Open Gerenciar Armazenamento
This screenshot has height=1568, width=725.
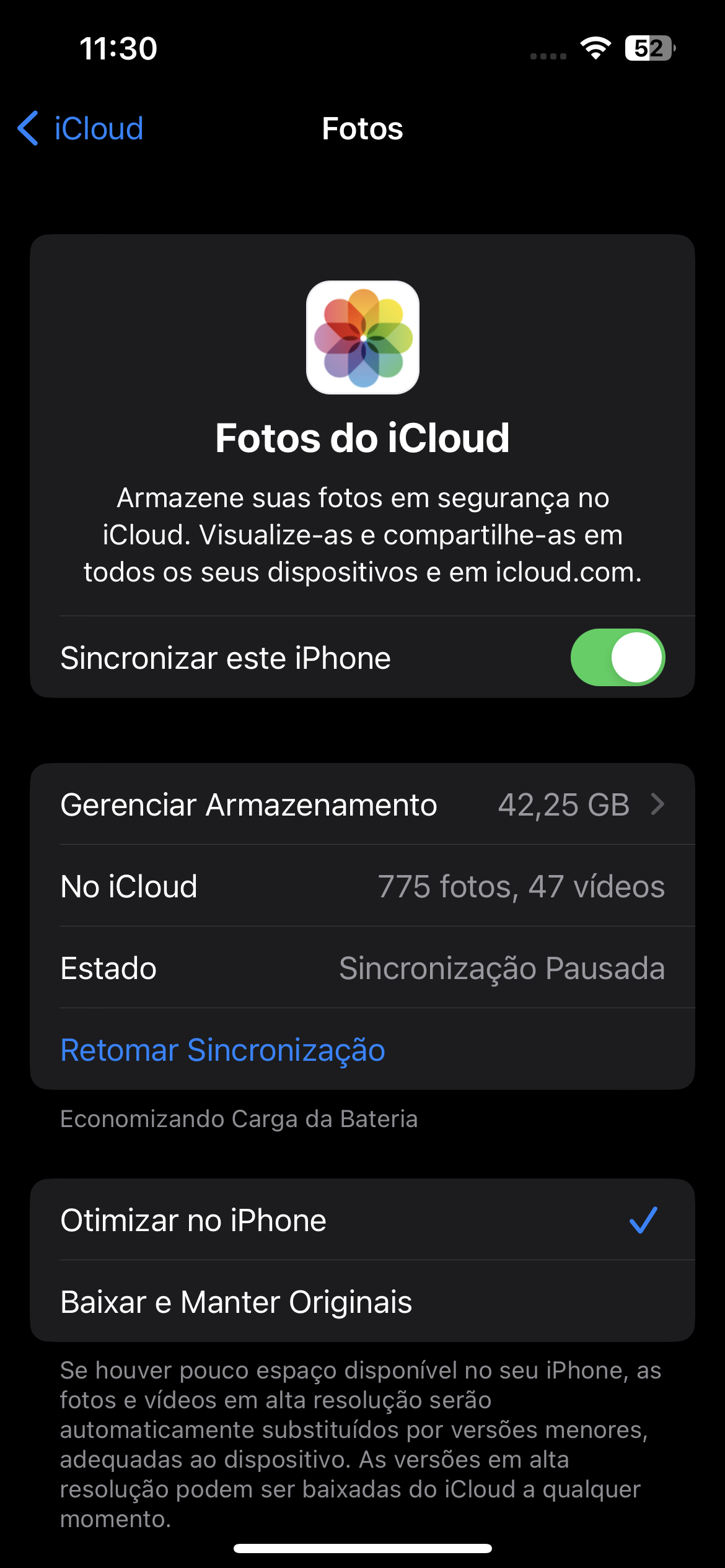(x=362, y=804)
